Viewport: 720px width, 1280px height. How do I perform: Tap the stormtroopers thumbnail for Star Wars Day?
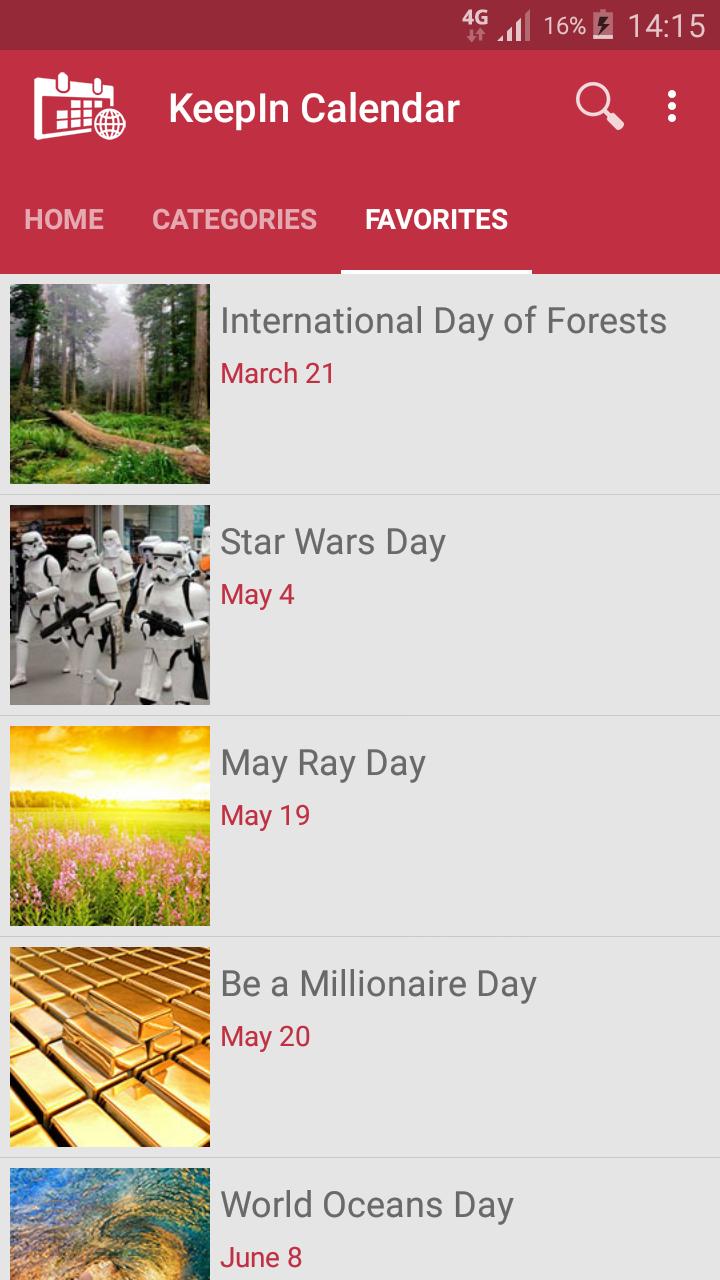pos(109,604)
